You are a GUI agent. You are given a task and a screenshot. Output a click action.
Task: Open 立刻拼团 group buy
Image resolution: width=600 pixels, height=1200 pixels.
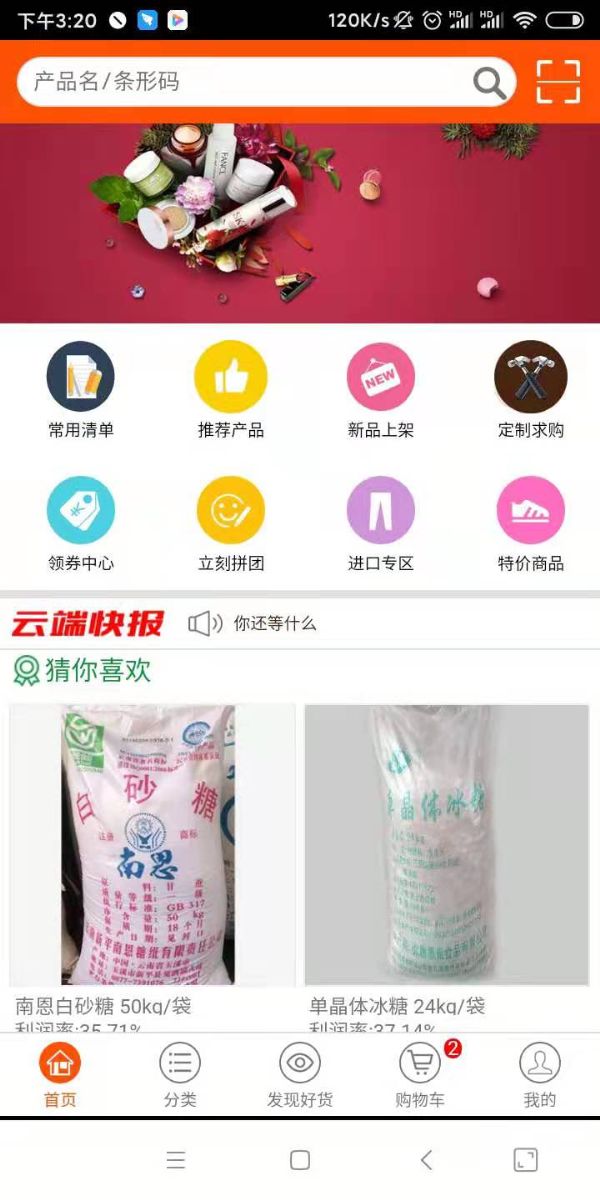(231, 523)
